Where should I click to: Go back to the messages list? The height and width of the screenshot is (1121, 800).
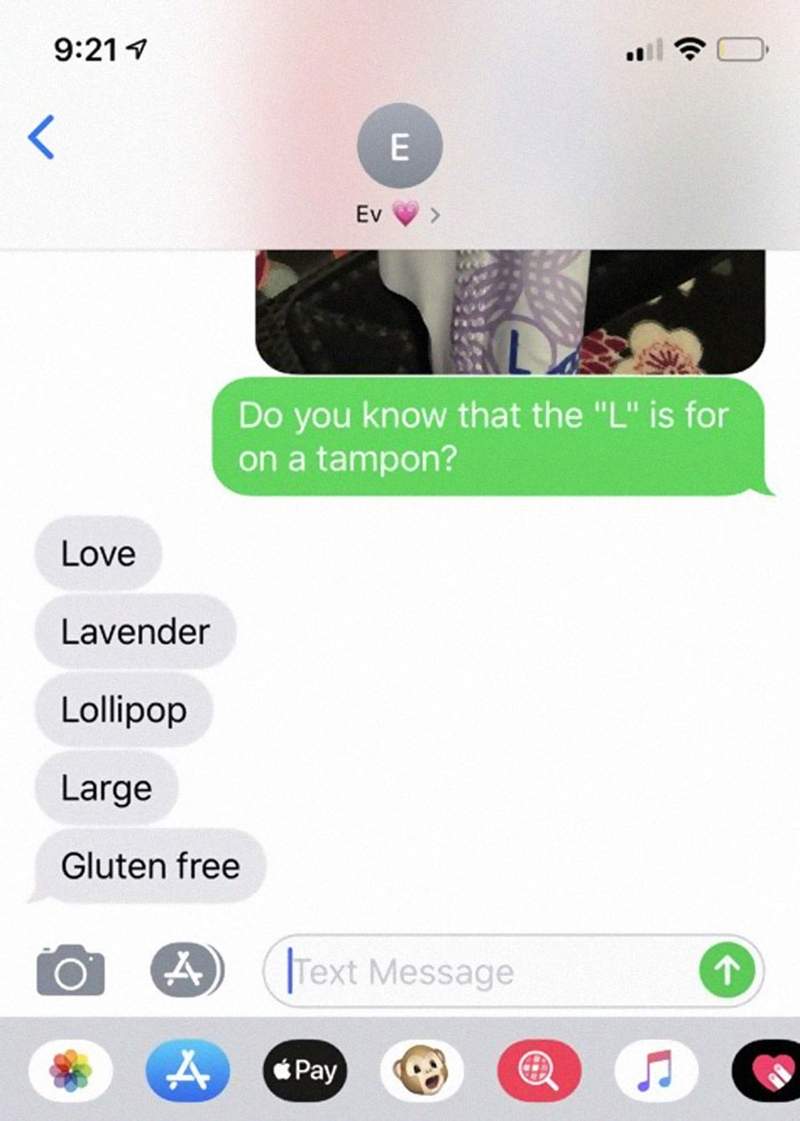click(41, 137)
